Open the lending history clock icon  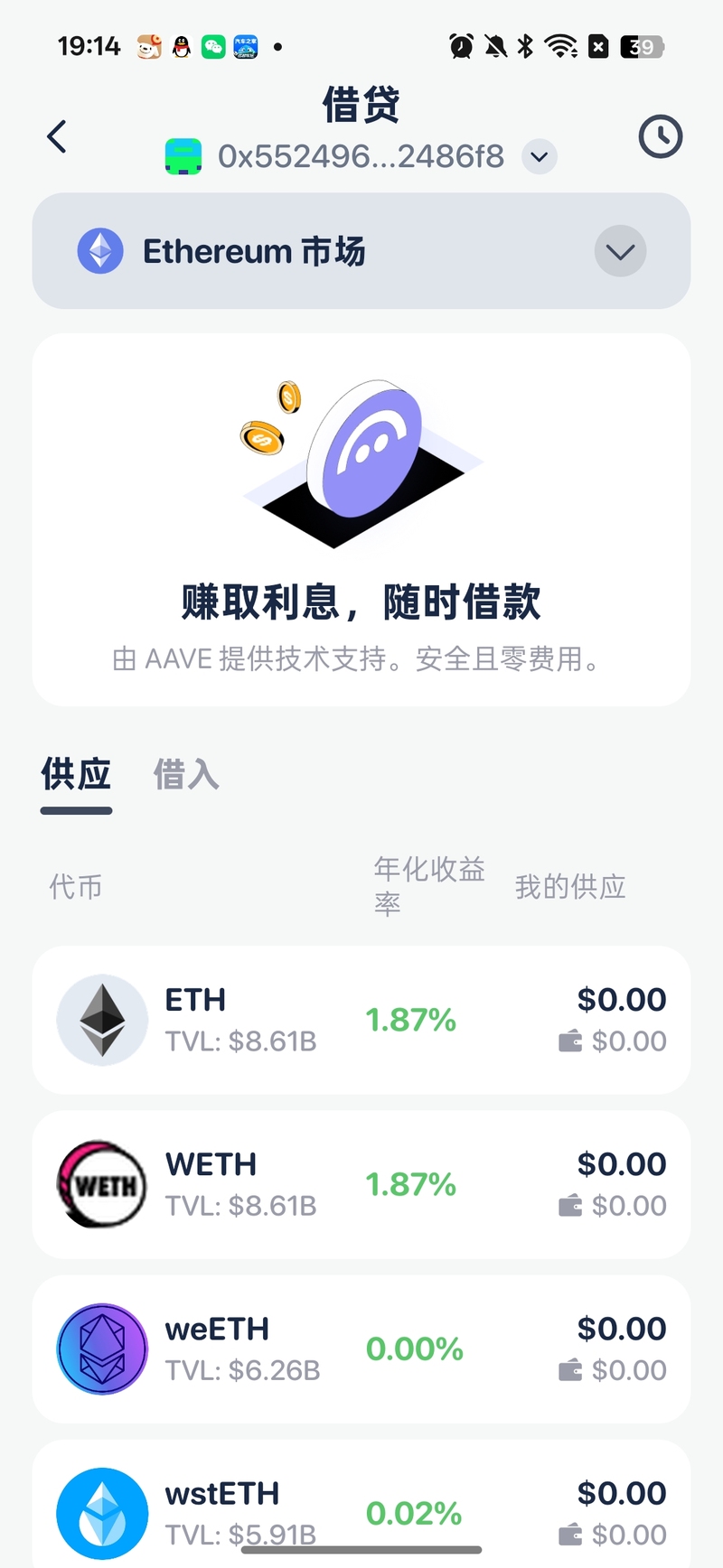click(660, 137)
